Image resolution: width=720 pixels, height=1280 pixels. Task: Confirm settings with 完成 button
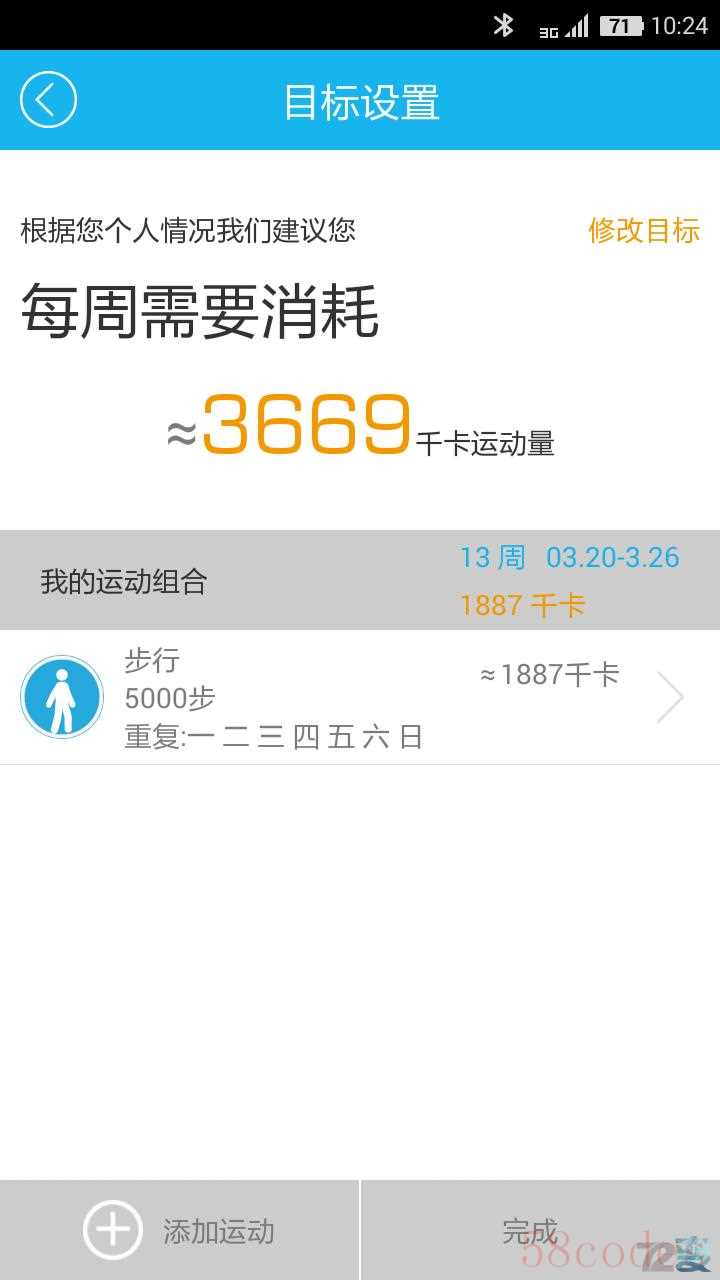pos(541,1230)
